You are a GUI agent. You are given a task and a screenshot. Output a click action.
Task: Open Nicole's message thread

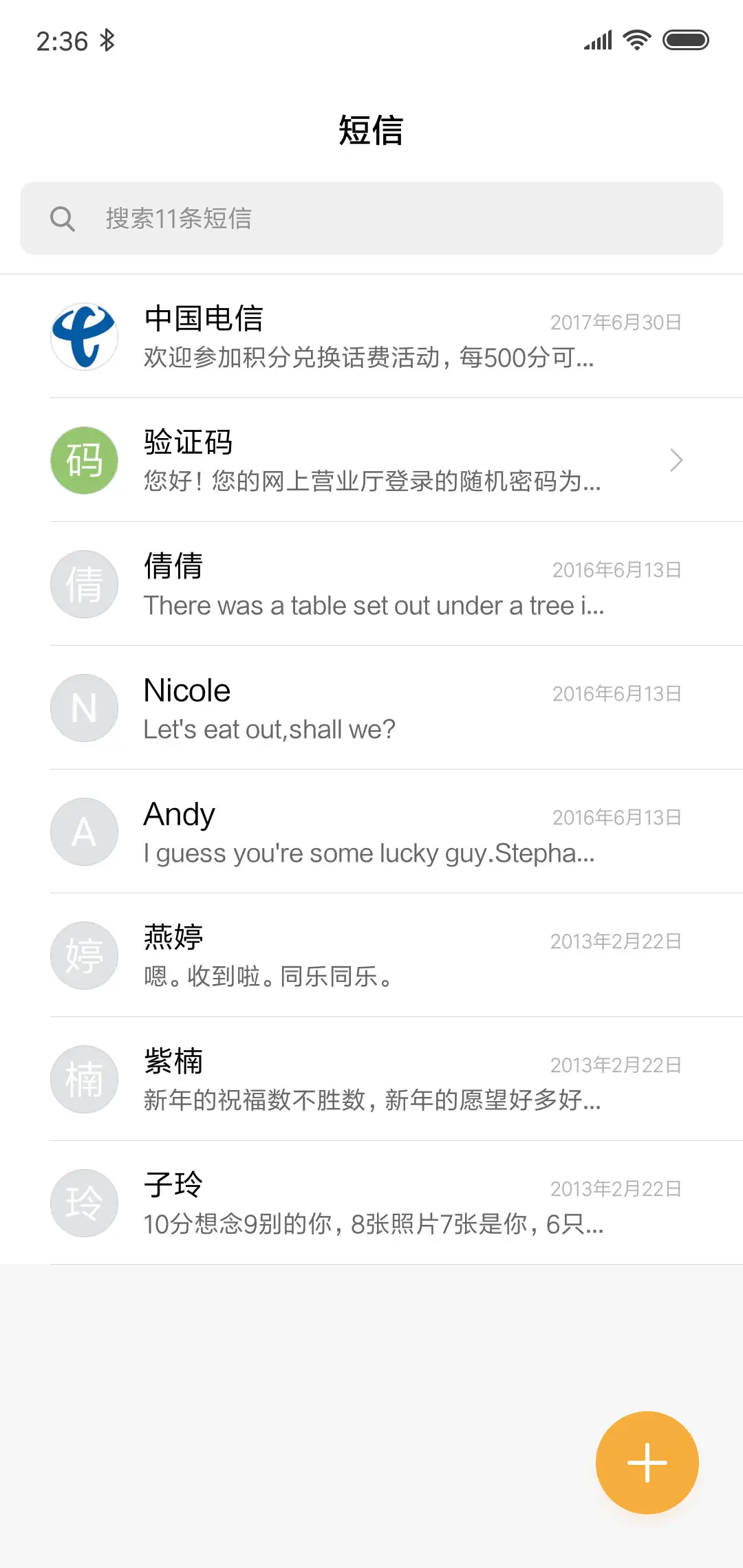click(371, 708)
